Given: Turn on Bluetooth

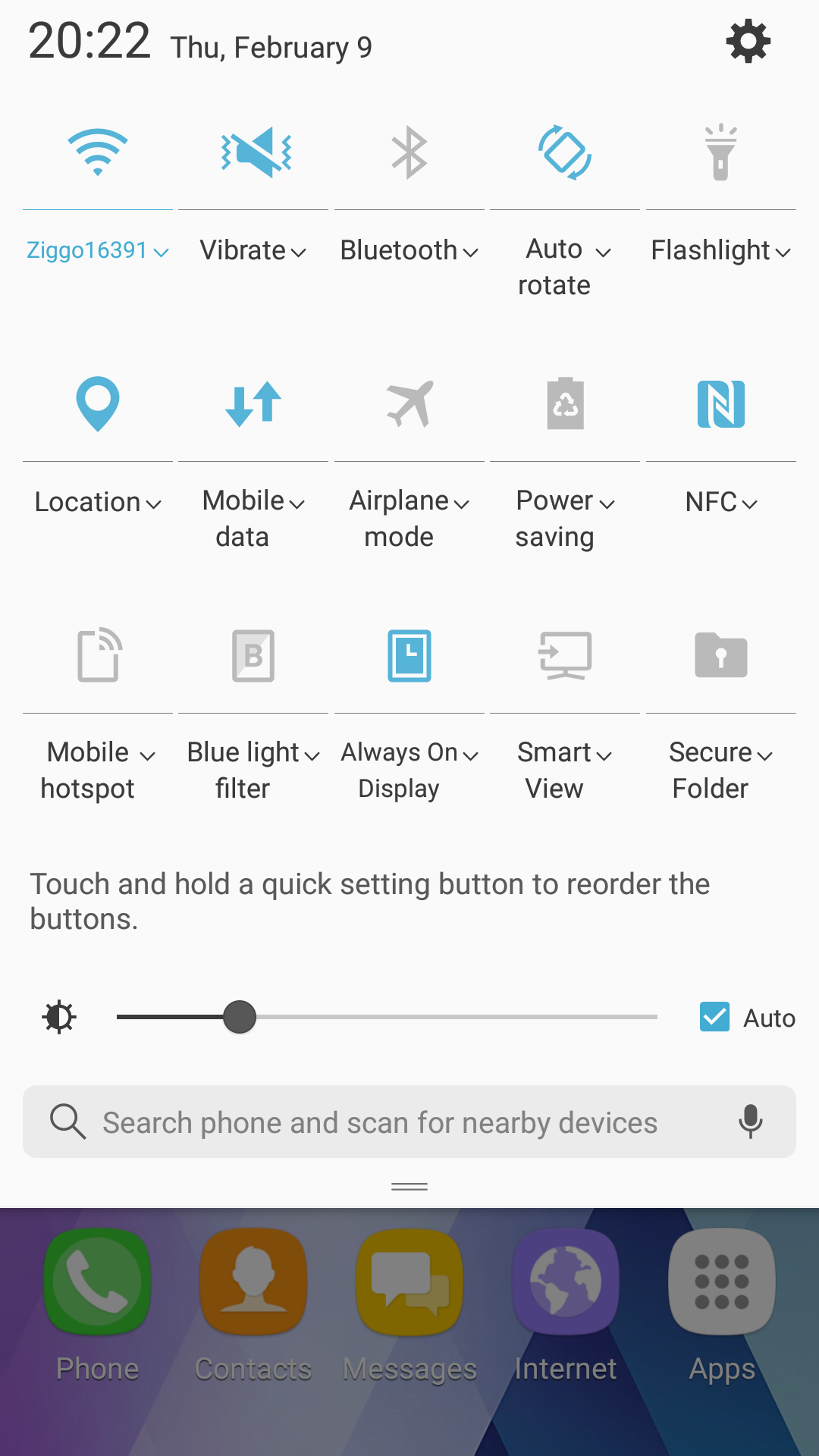Looking at the screenshot, I should click(x=409, y=152).
